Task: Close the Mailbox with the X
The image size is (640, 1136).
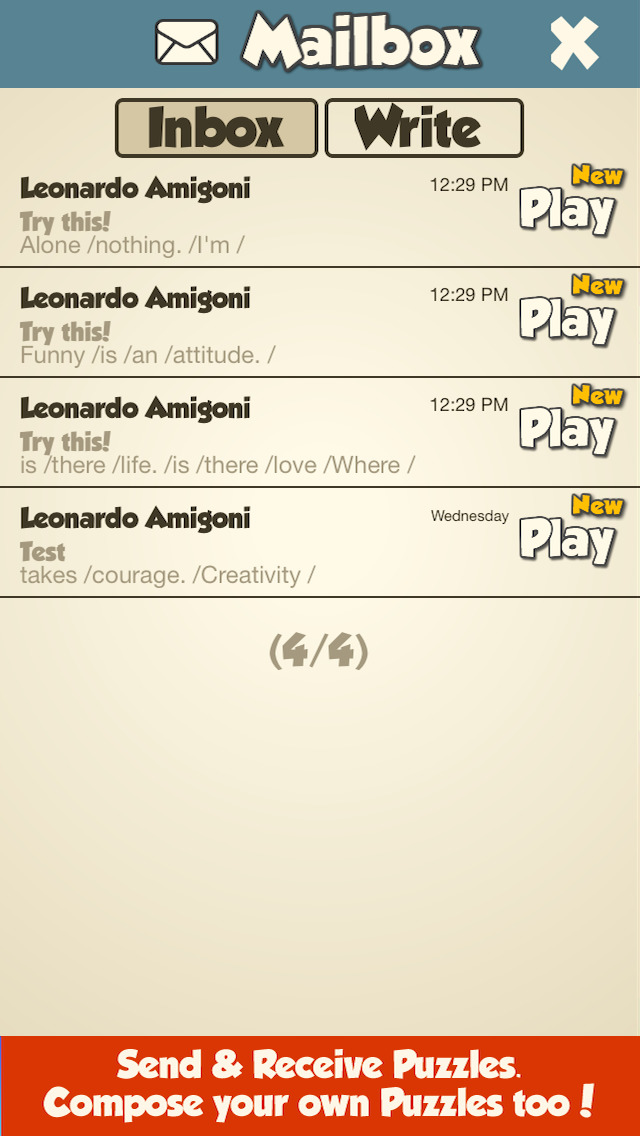Action: [x=574, y=43]
